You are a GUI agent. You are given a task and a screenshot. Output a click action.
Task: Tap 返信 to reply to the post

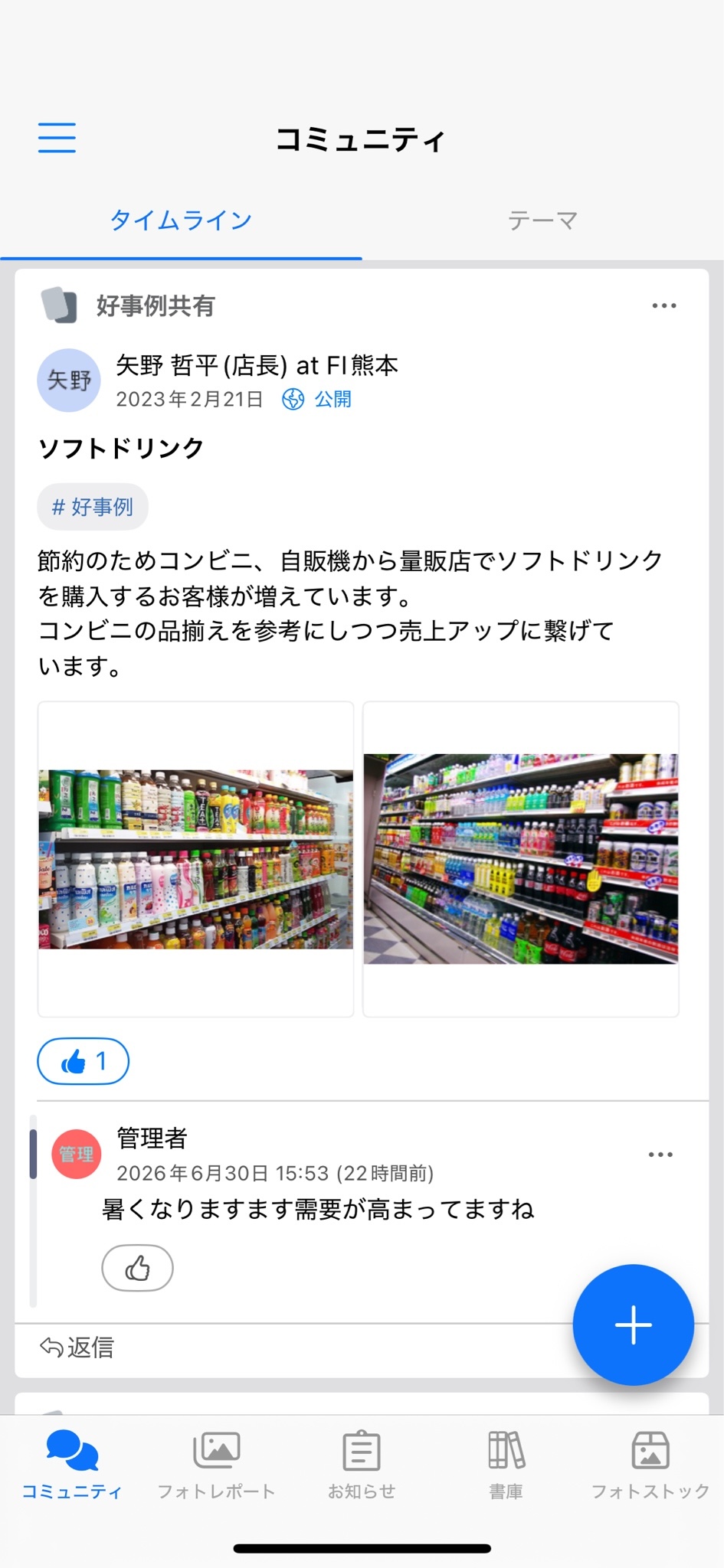tap(77, 1347)
